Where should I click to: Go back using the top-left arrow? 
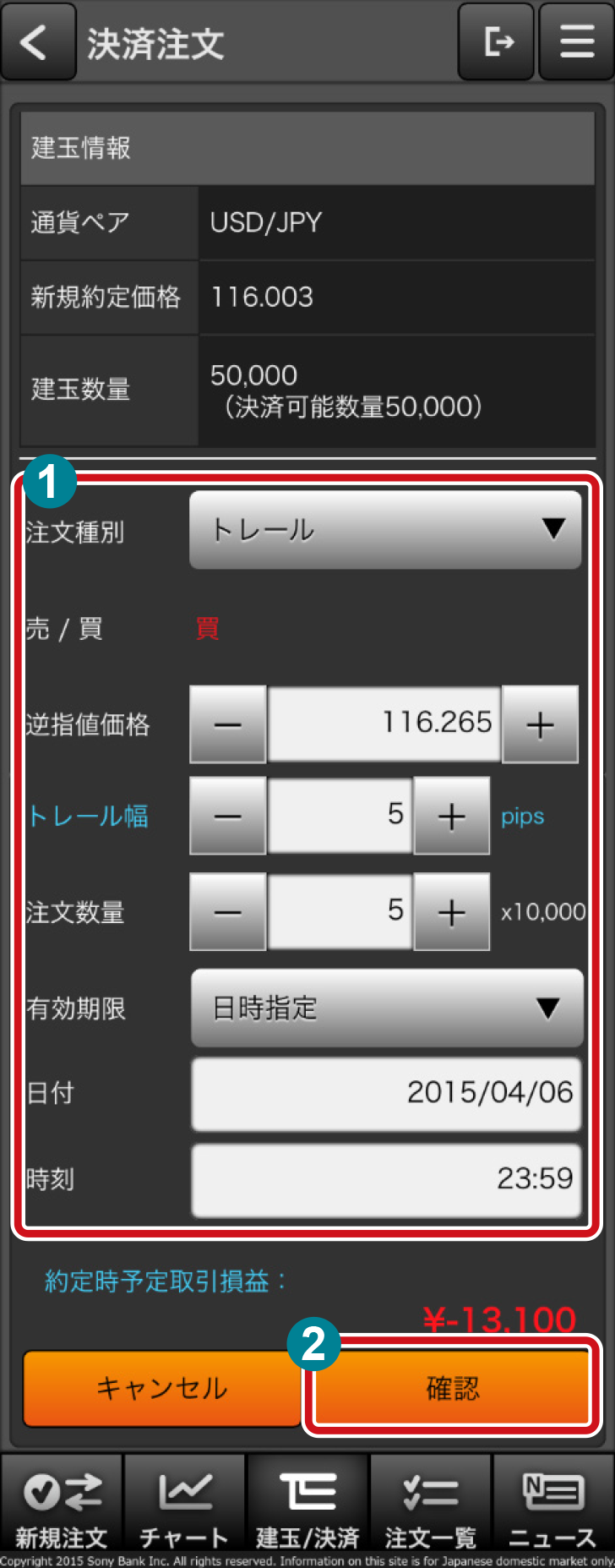tap(37, 42)
